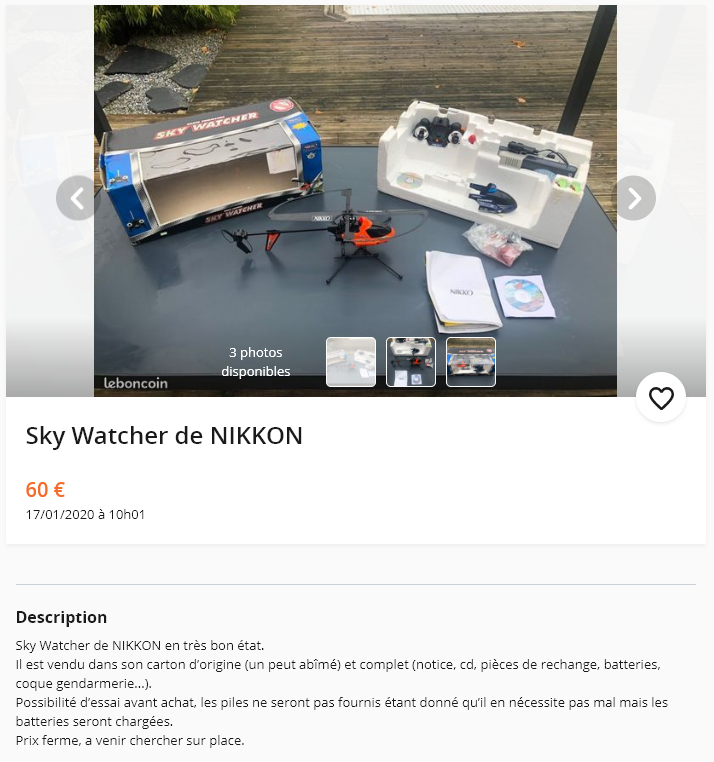Select the third photo thumbnail
The height and width of the screenshot is (762, 714).
pos(471,362)
